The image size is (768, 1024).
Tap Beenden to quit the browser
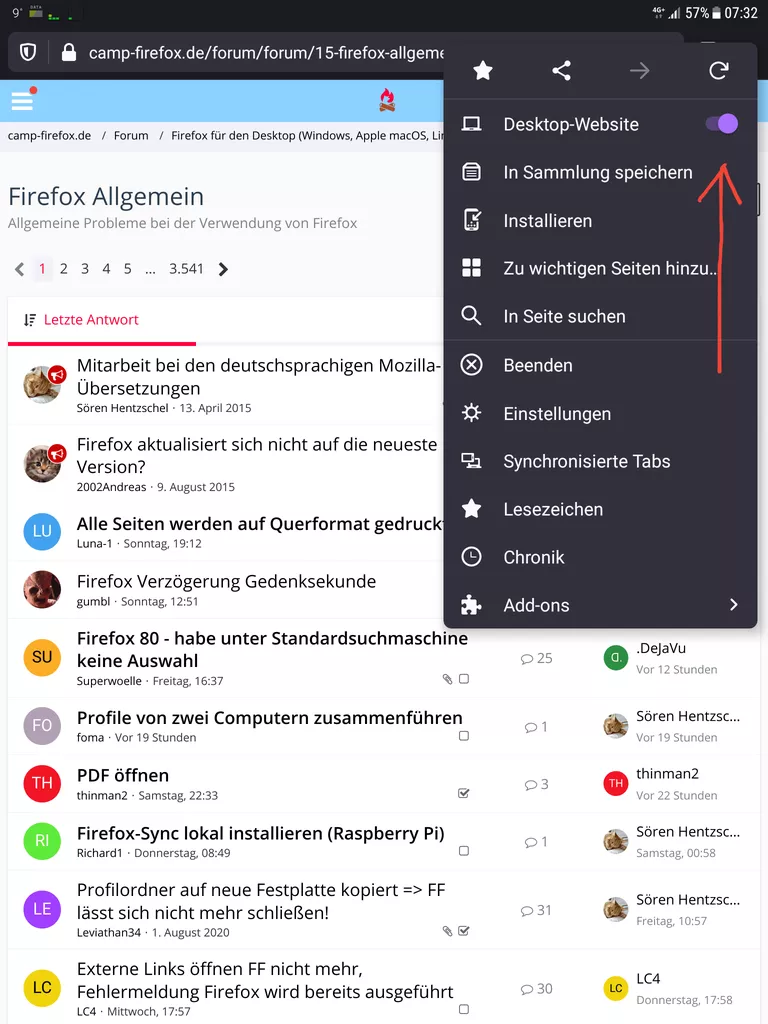tap(537, 365)
